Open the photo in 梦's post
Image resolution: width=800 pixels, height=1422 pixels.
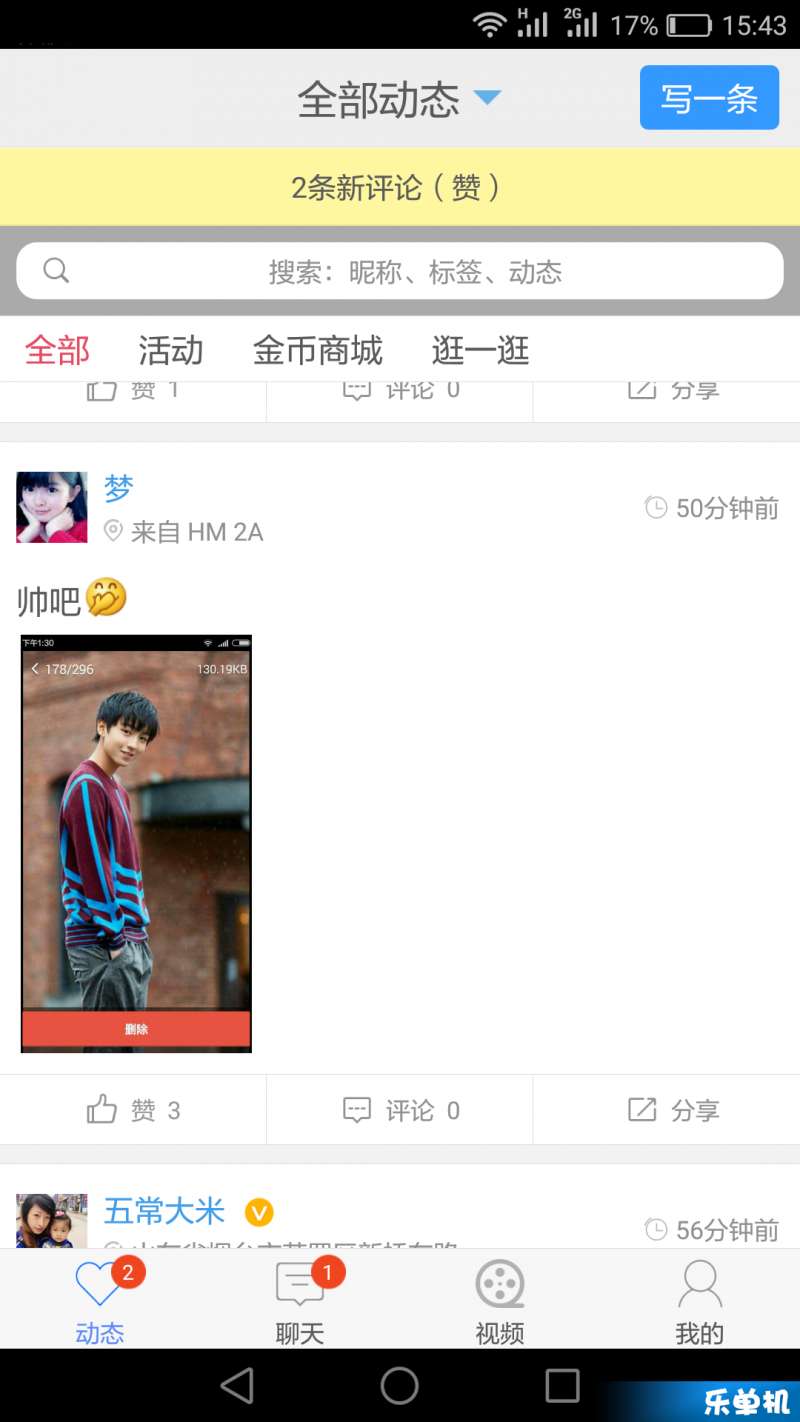coord(136,843)
